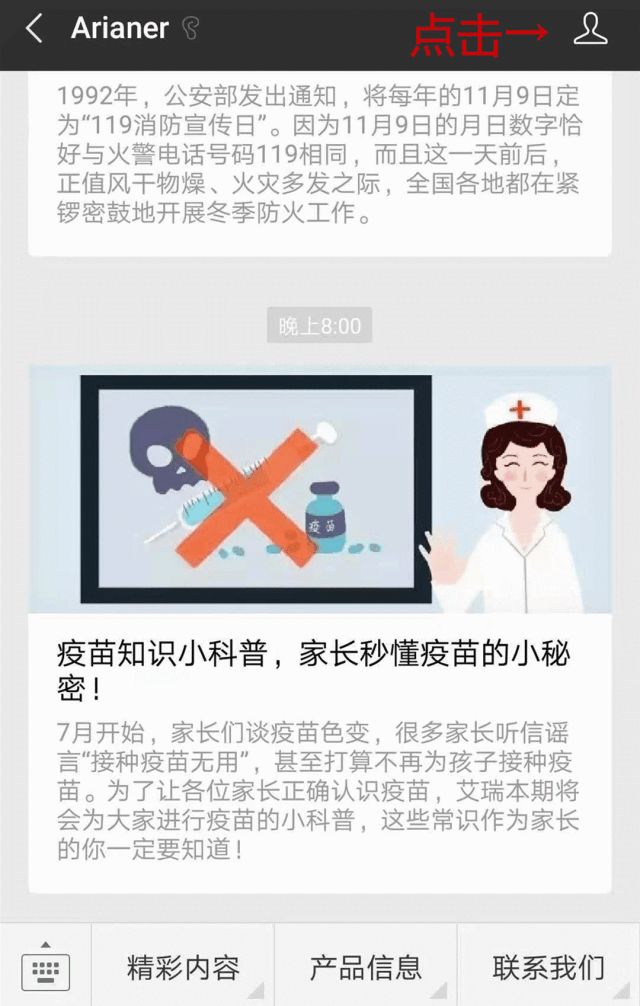640x1006 pixels.
Task: Open the Arianer account profile icon
Action: 590,30
